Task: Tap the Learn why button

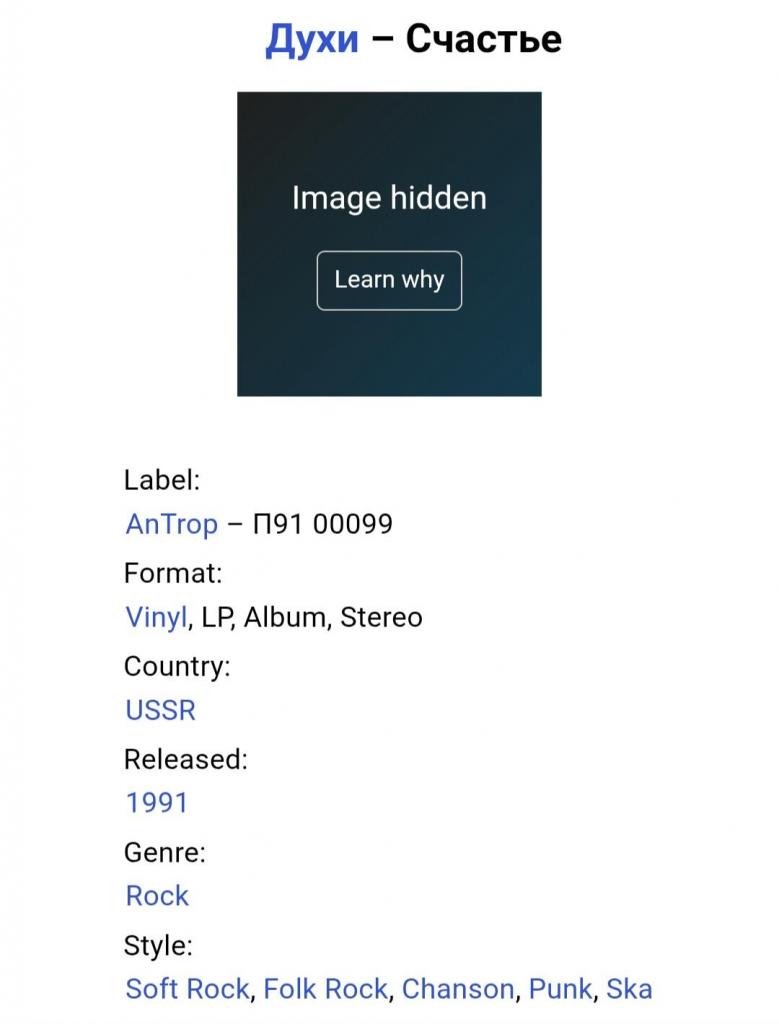Action: pos(389,280)
